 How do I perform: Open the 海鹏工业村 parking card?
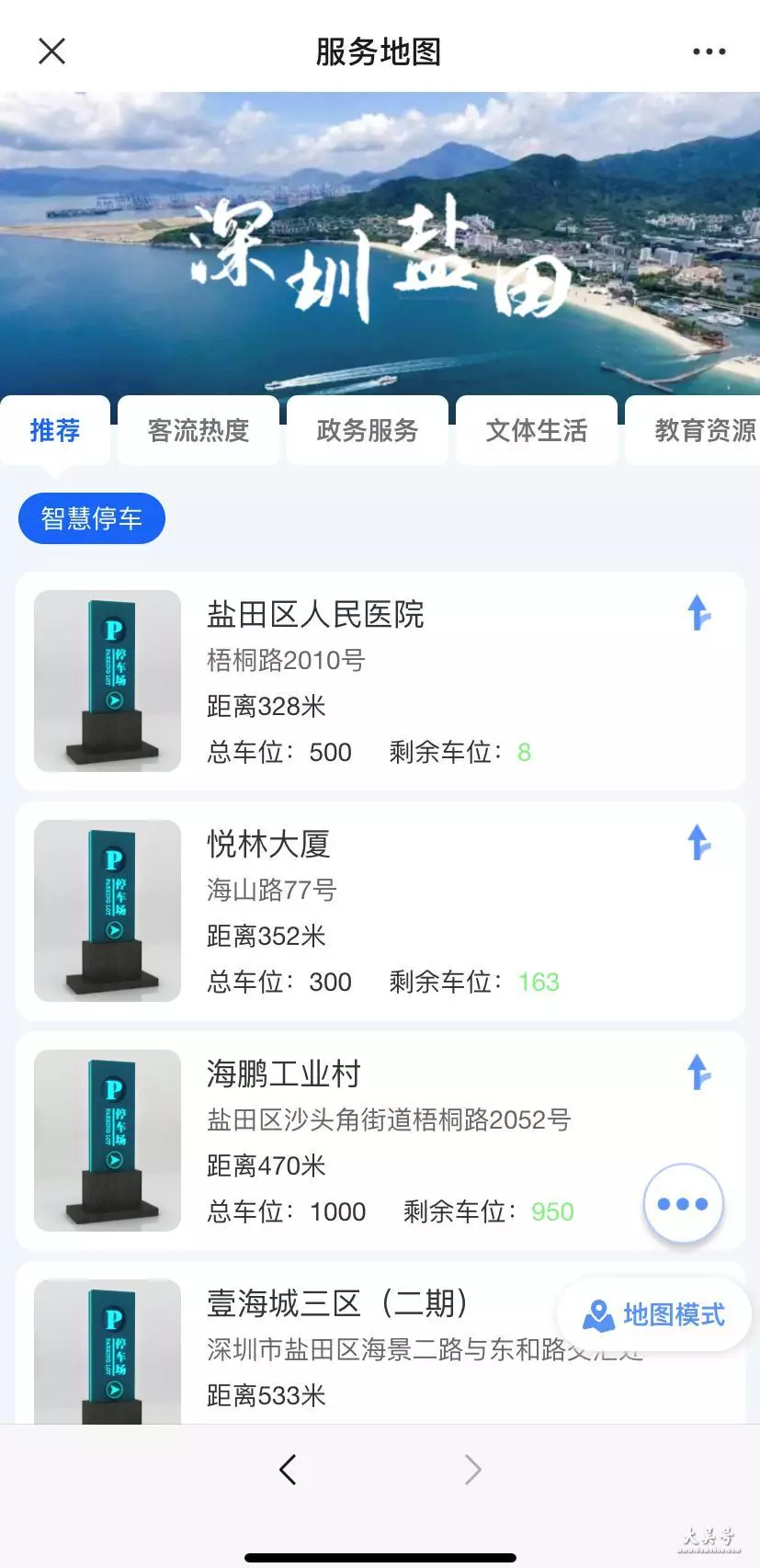click(x=380, y=1141)
